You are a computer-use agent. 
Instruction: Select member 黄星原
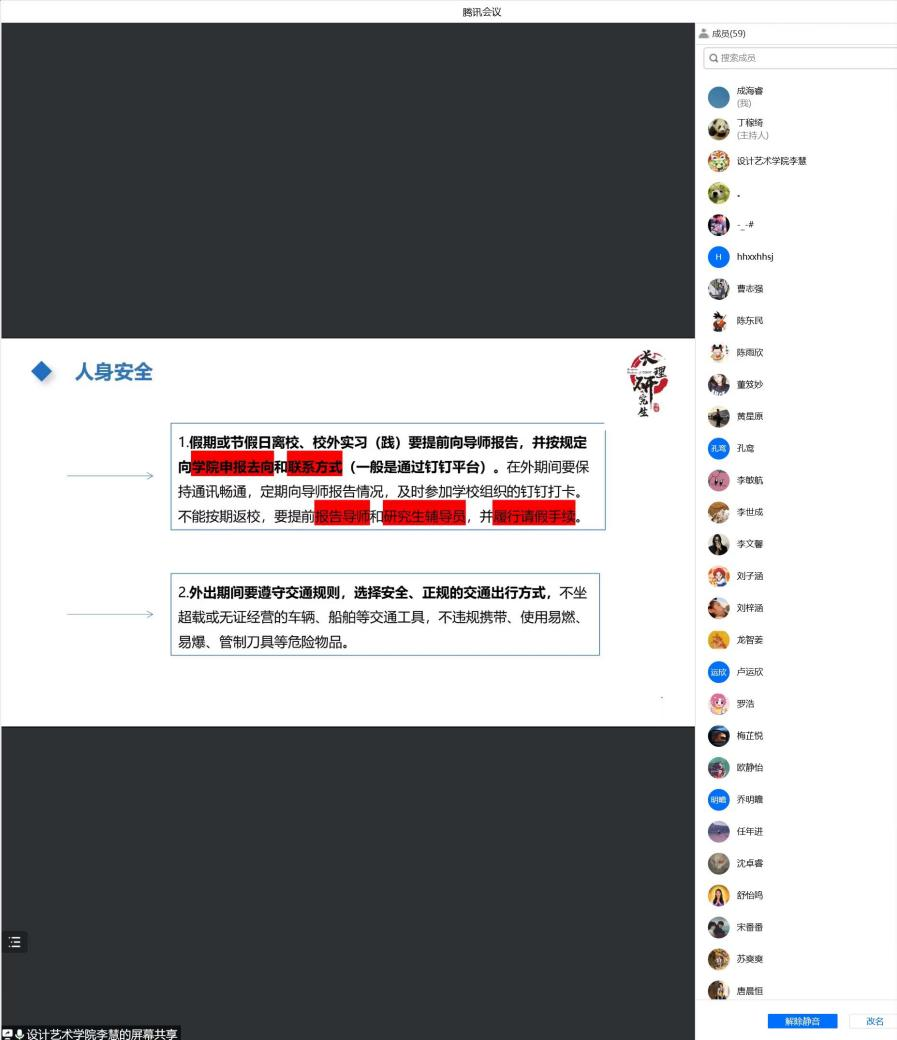[x=750, y=417]
